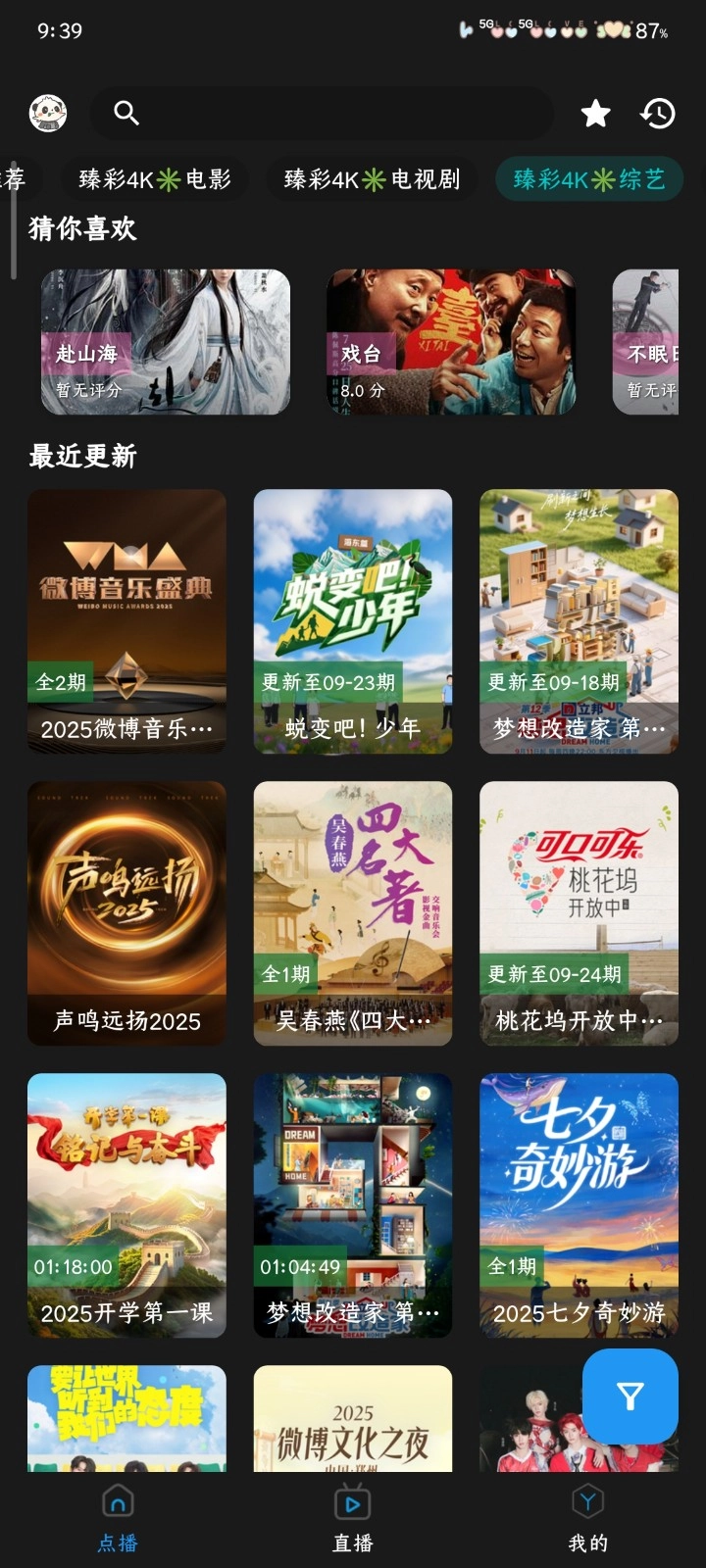
Task: Open 蜕变吧!少年 show
Action: pos(353,621)
